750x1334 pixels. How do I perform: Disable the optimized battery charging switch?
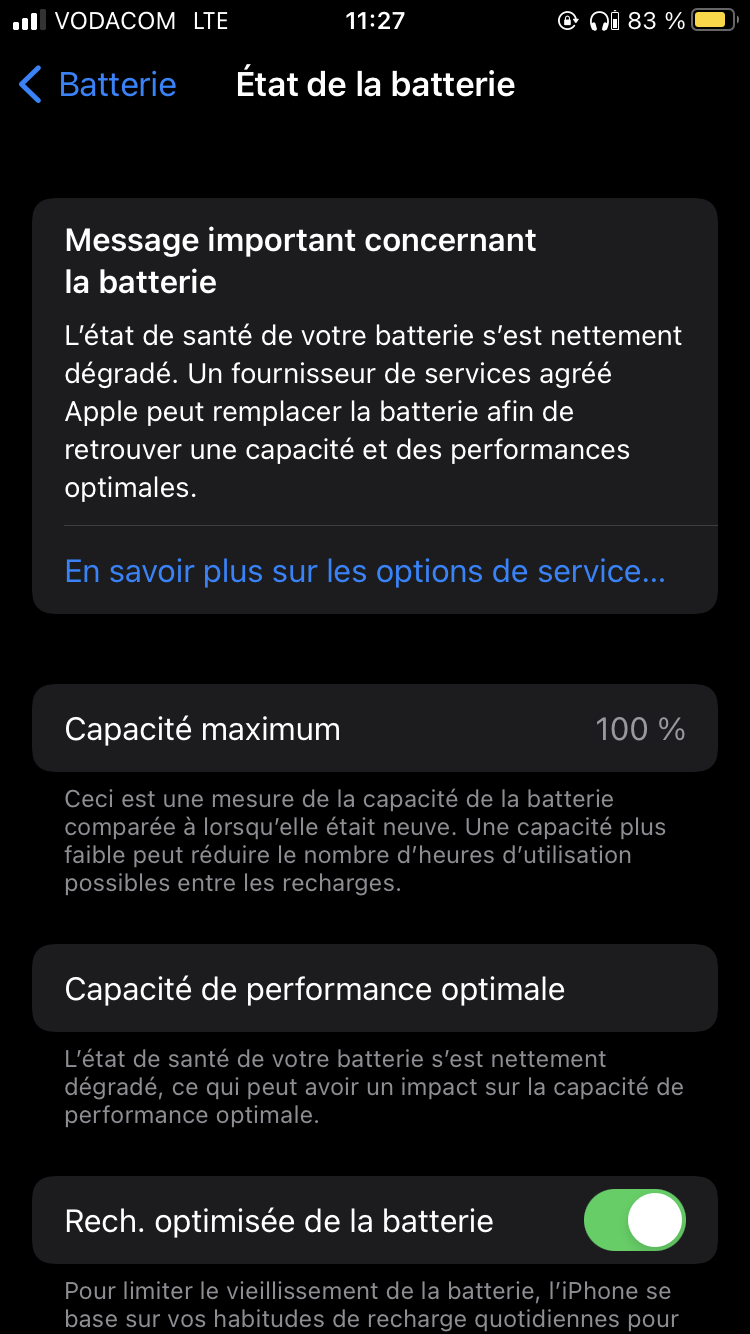[x=634, y=1220]
